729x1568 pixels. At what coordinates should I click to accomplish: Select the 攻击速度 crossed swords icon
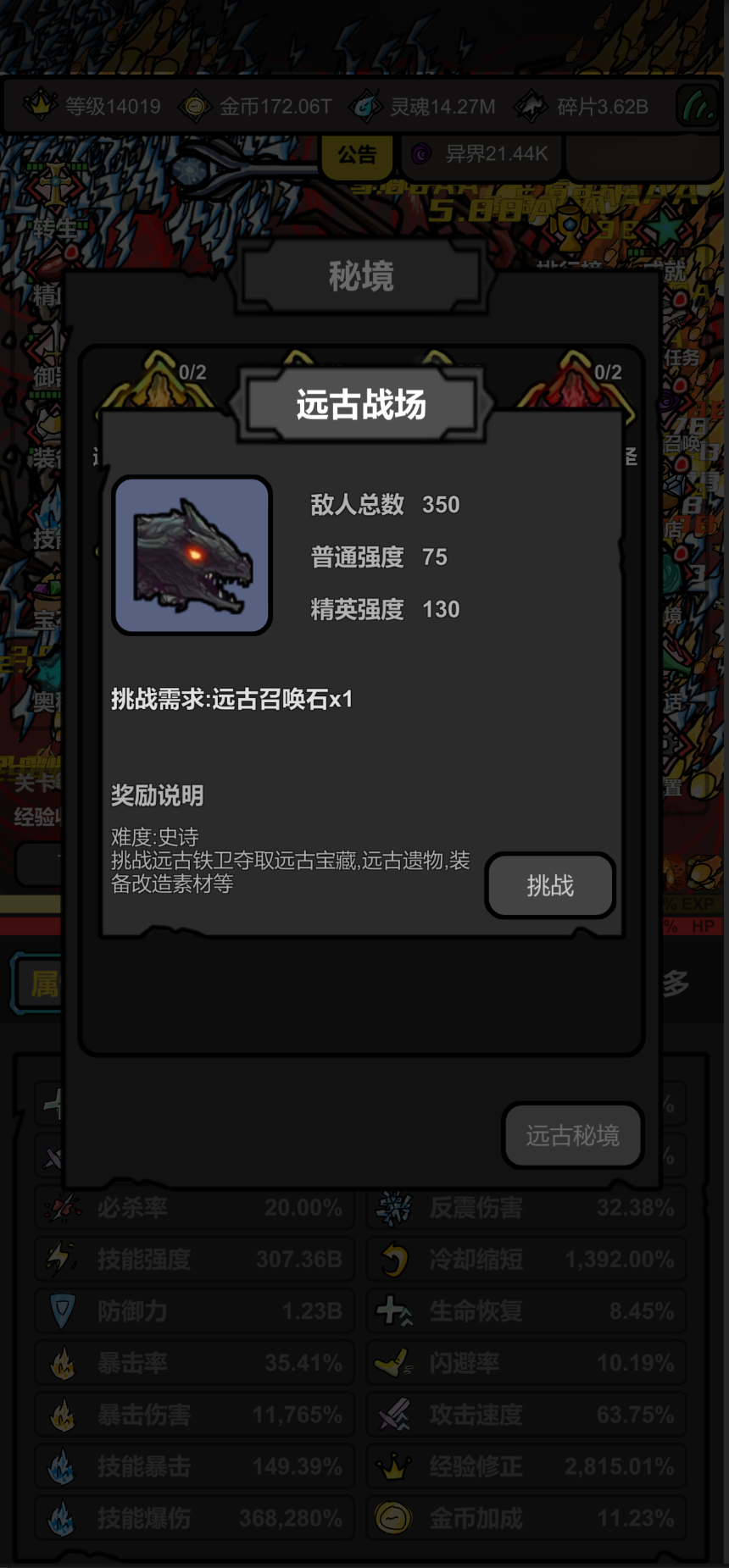[392, 1414]
